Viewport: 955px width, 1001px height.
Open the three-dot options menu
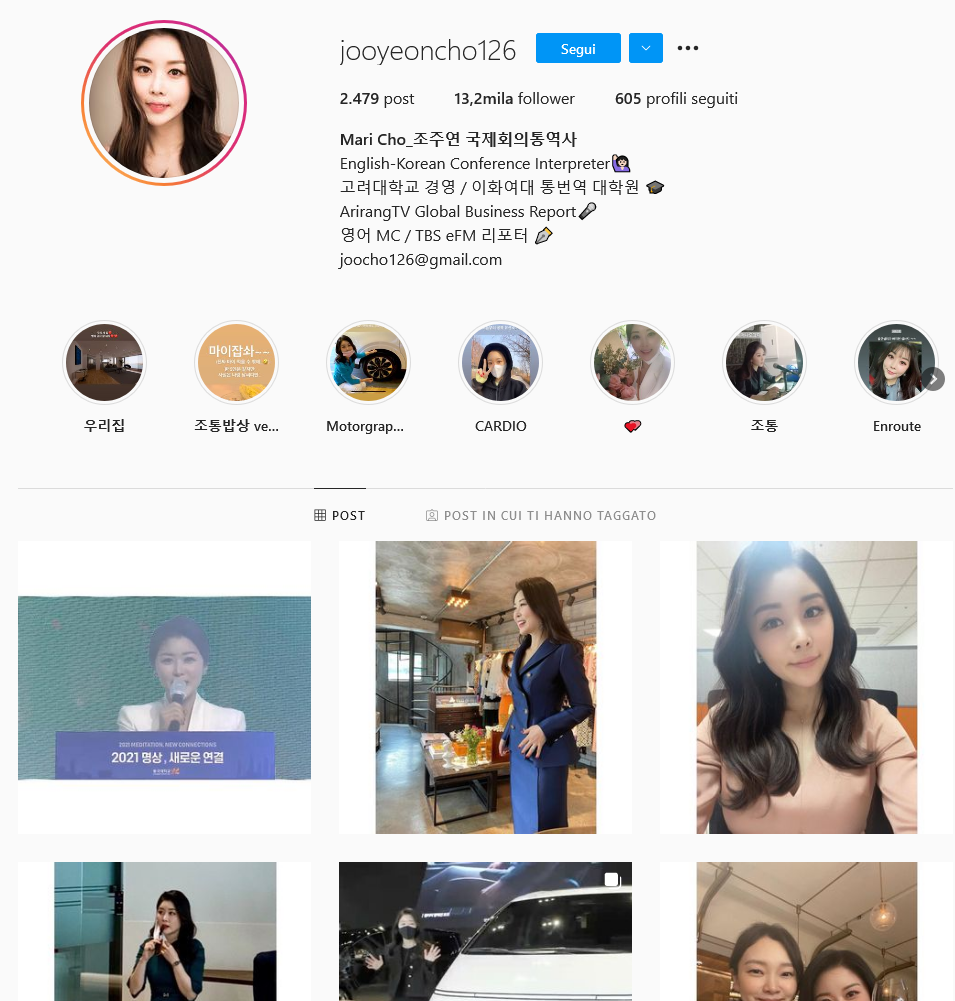(x=688, y=48)
